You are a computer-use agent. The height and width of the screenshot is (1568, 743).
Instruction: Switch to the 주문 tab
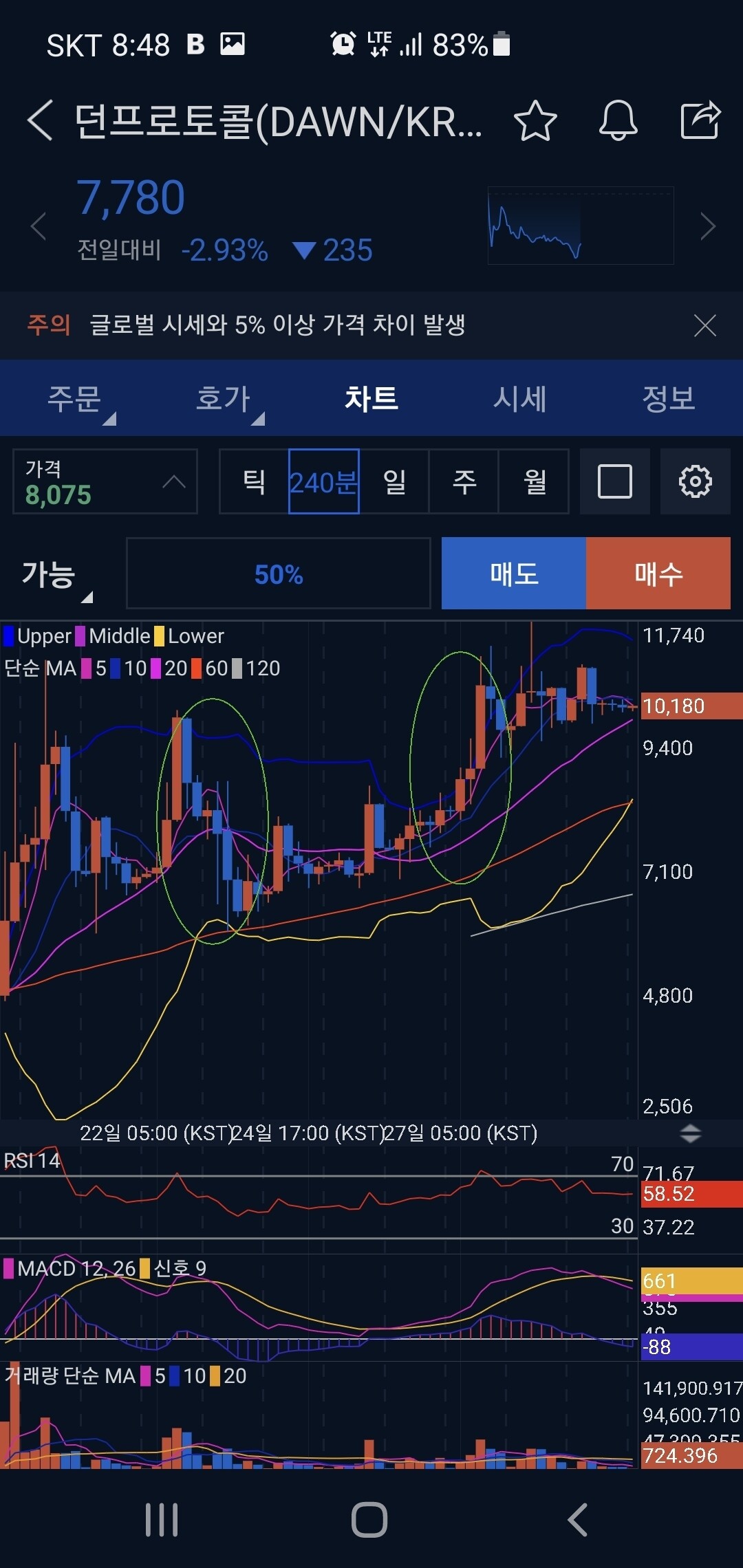pos(74,399)
